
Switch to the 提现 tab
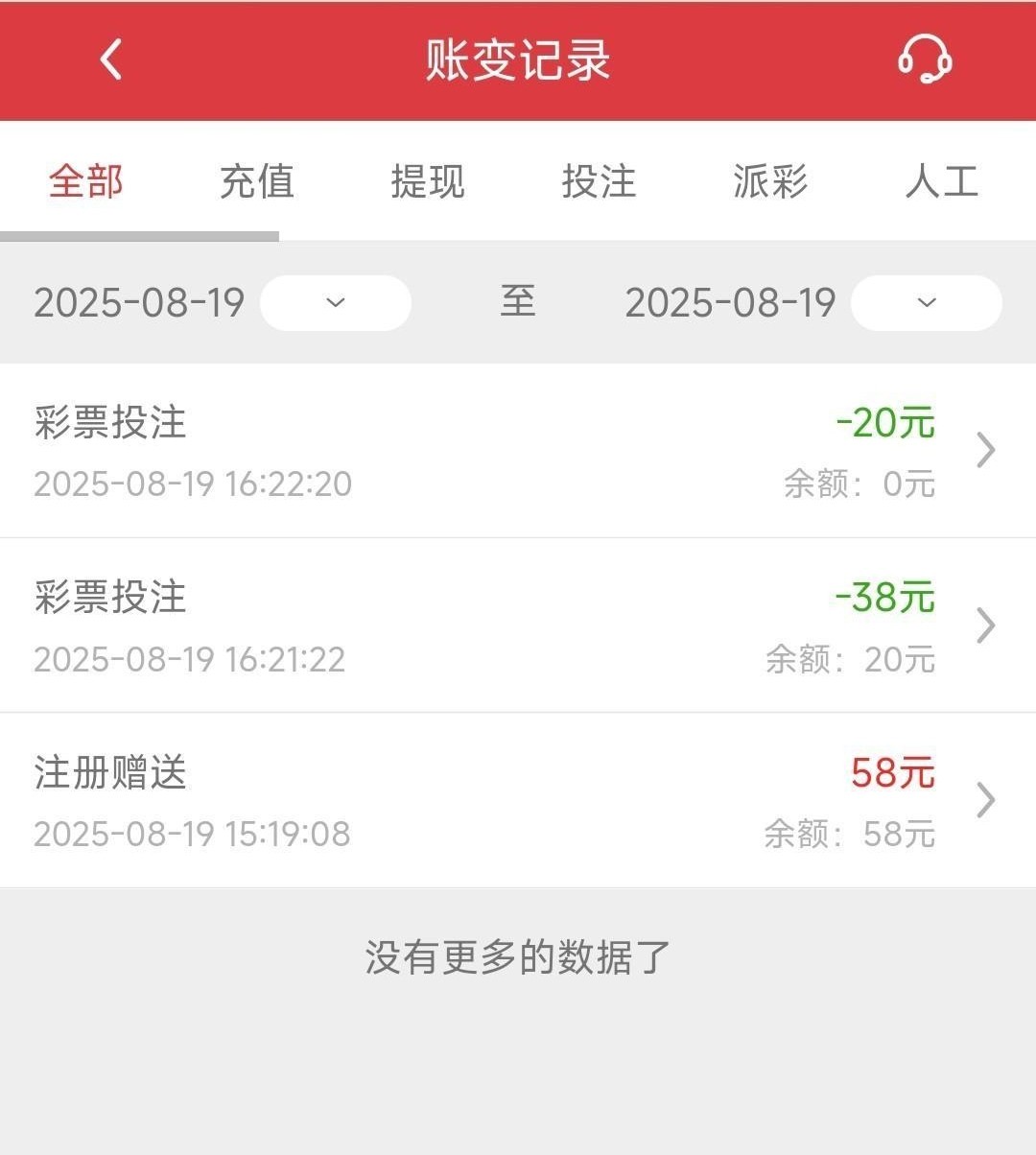(428, 181)
